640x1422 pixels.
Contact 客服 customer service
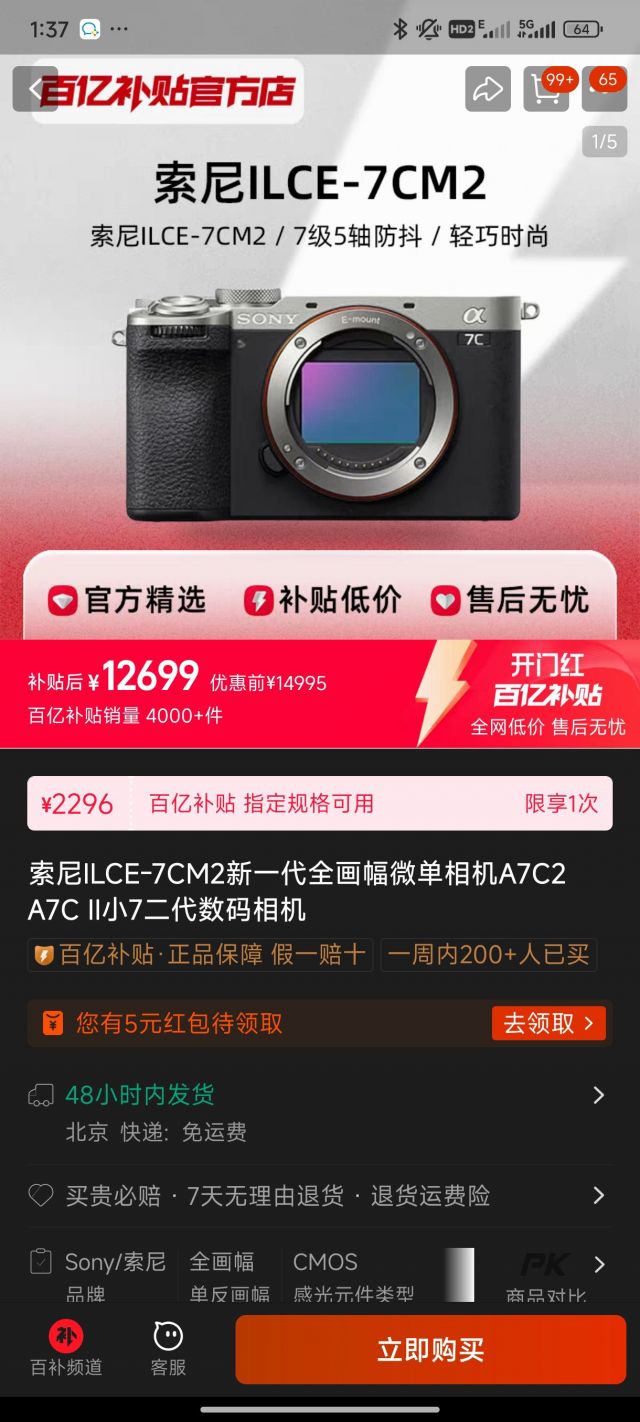pyautogui.click(x=168, y=1349)
